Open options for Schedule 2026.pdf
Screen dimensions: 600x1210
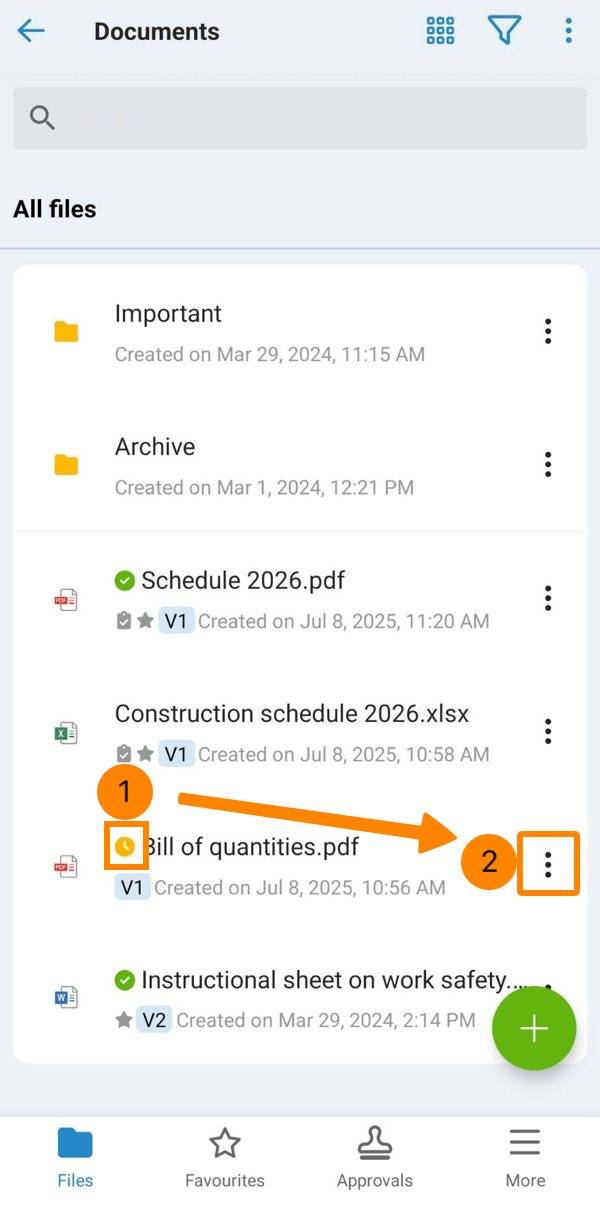(548, 598)
